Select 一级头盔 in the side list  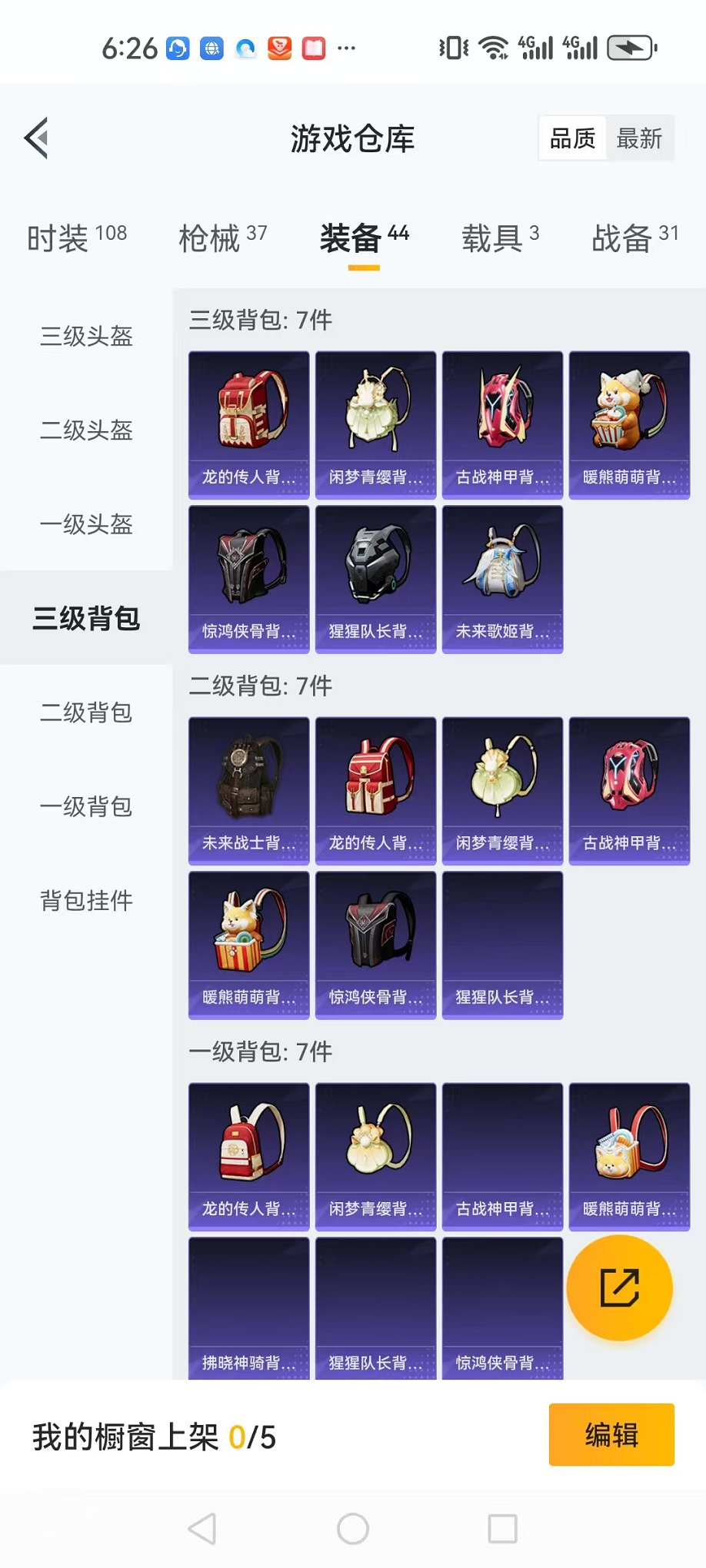[86, 524]
